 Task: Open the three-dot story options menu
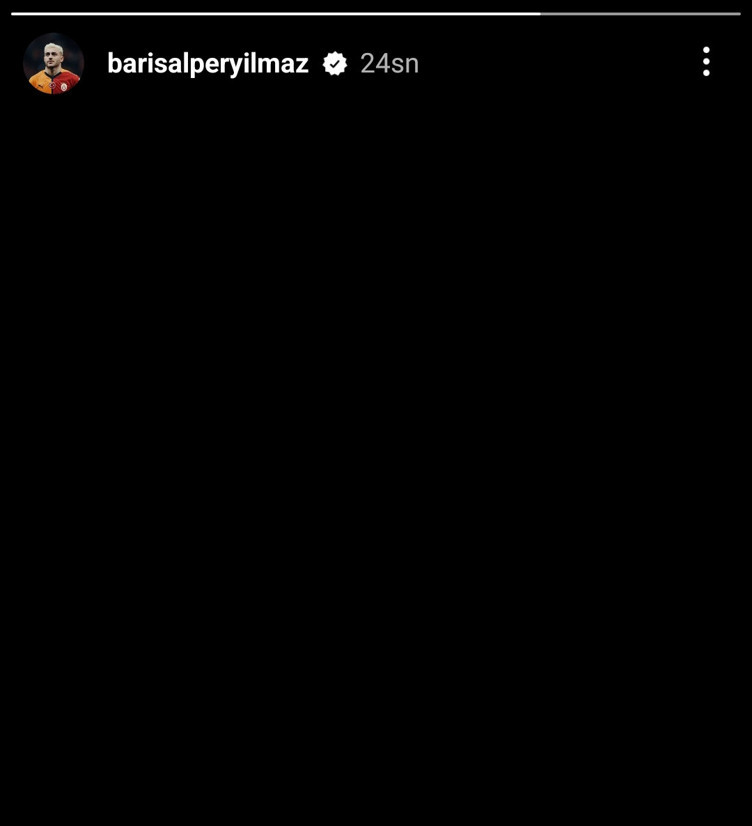click(706, 62)
